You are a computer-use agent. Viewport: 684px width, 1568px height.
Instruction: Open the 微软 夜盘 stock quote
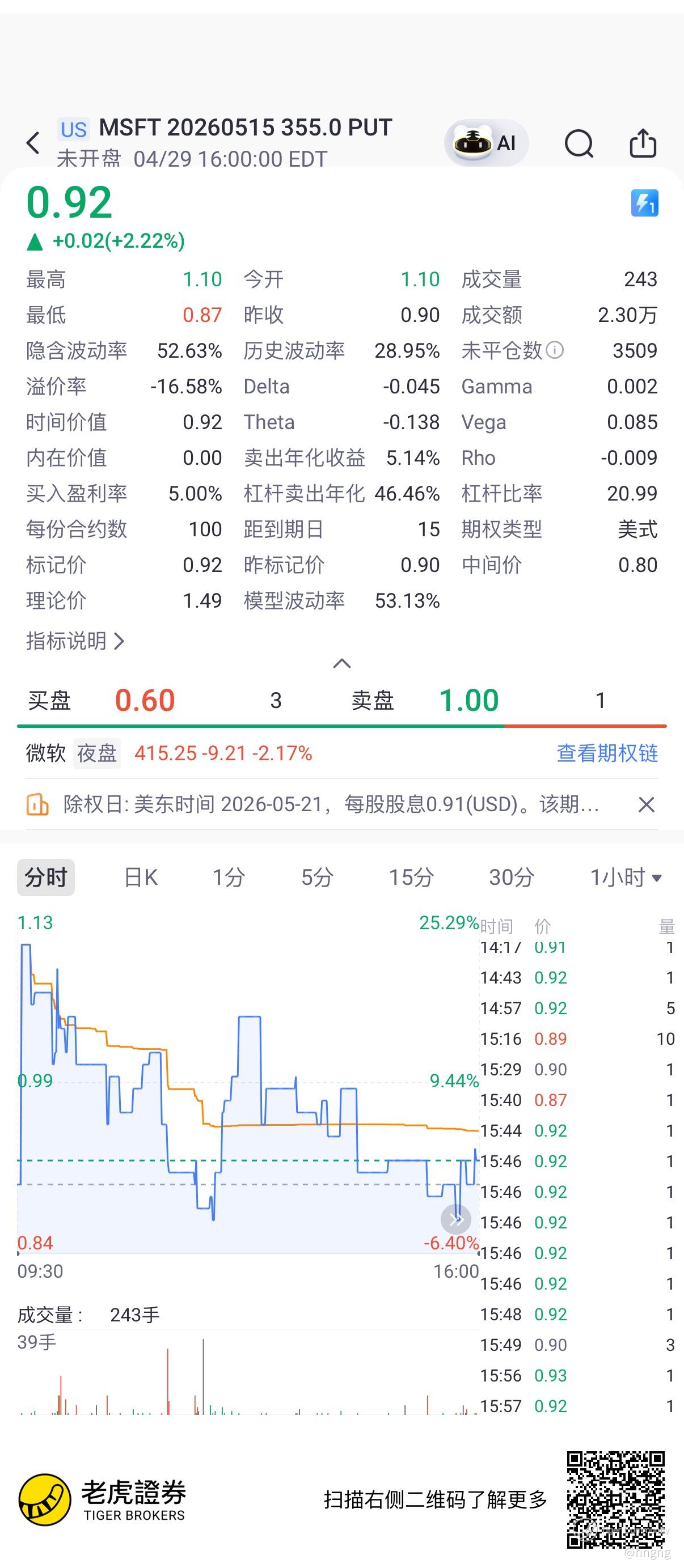click(x=168, y=753)
